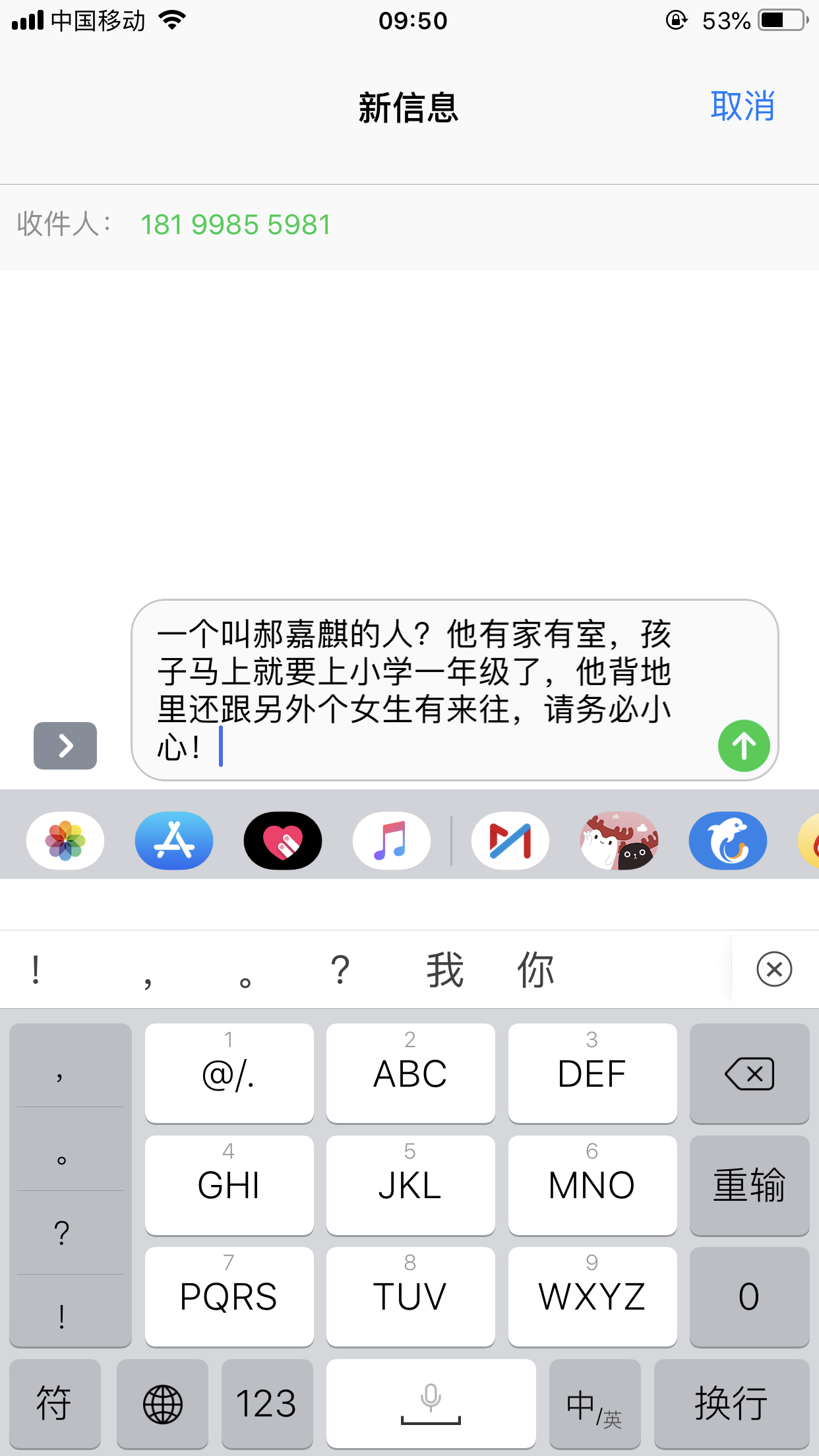Open the blue dolphin app
The image size is (819, 1456).
(728, 841)
